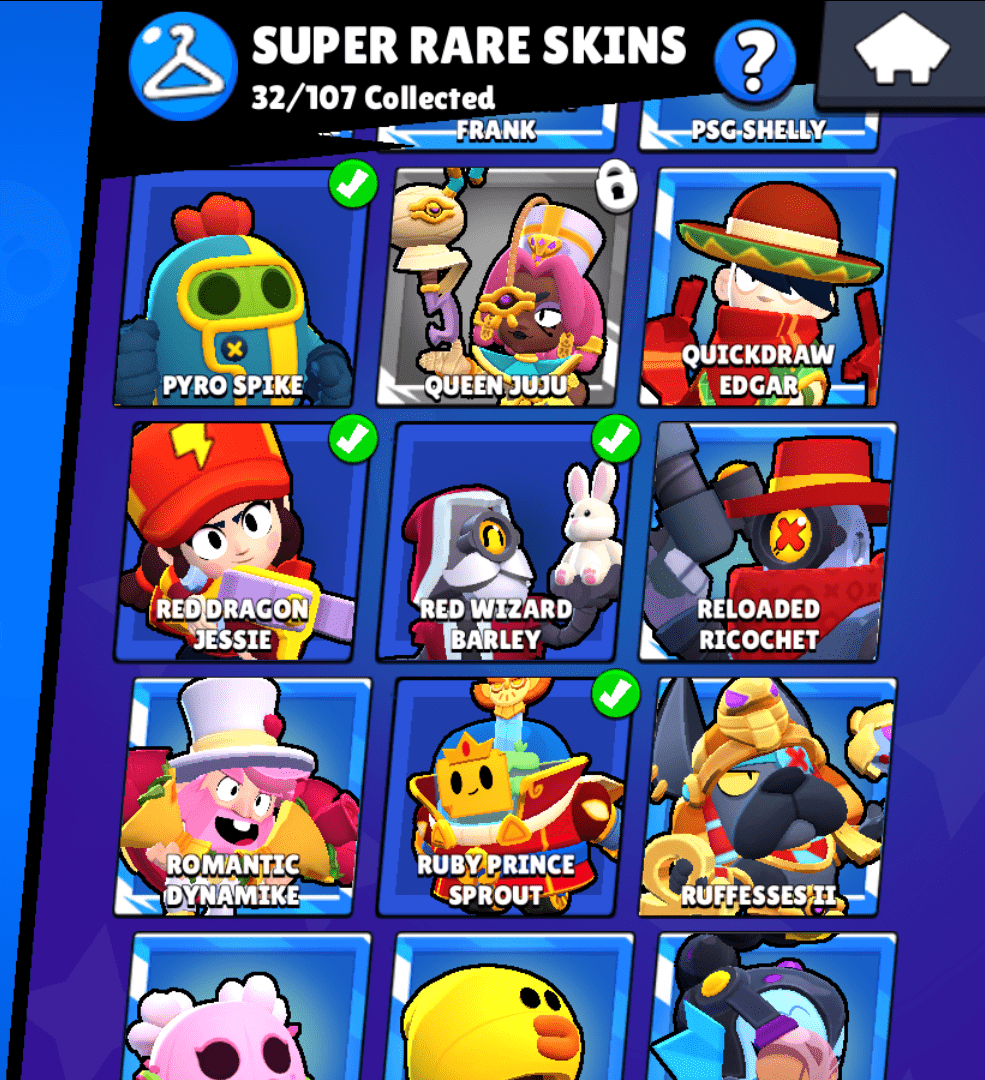The width and height of the screenshot is (985, 1080).
Task: Select the locked Queen Juju skin
Action: pos(504,290)
